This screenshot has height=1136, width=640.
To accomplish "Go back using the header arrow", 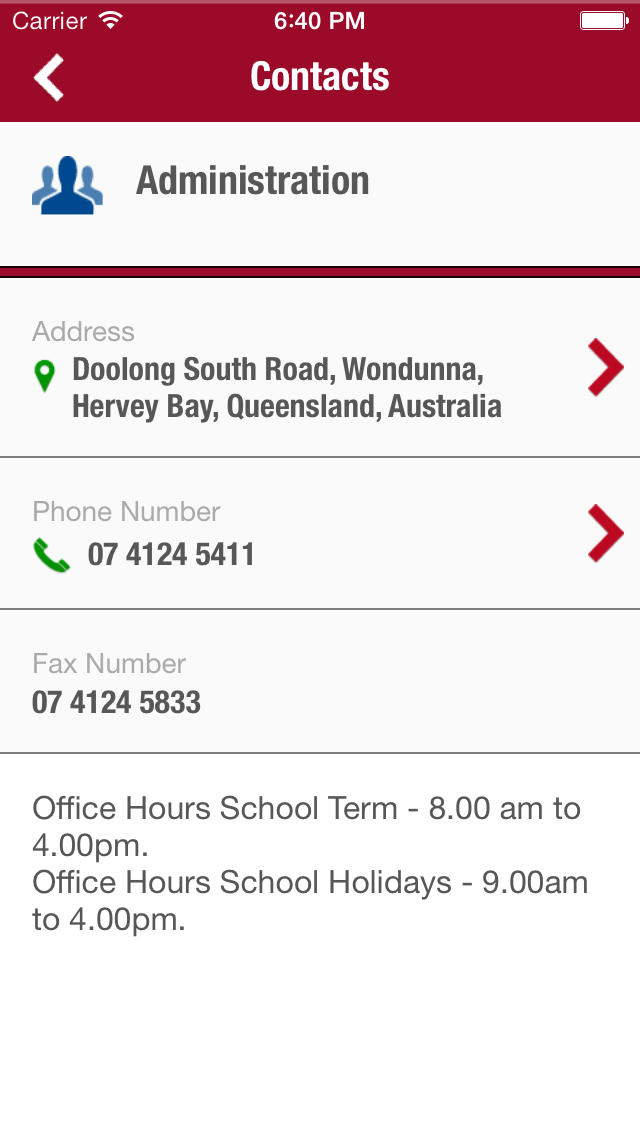I will (x=49, y=77).
